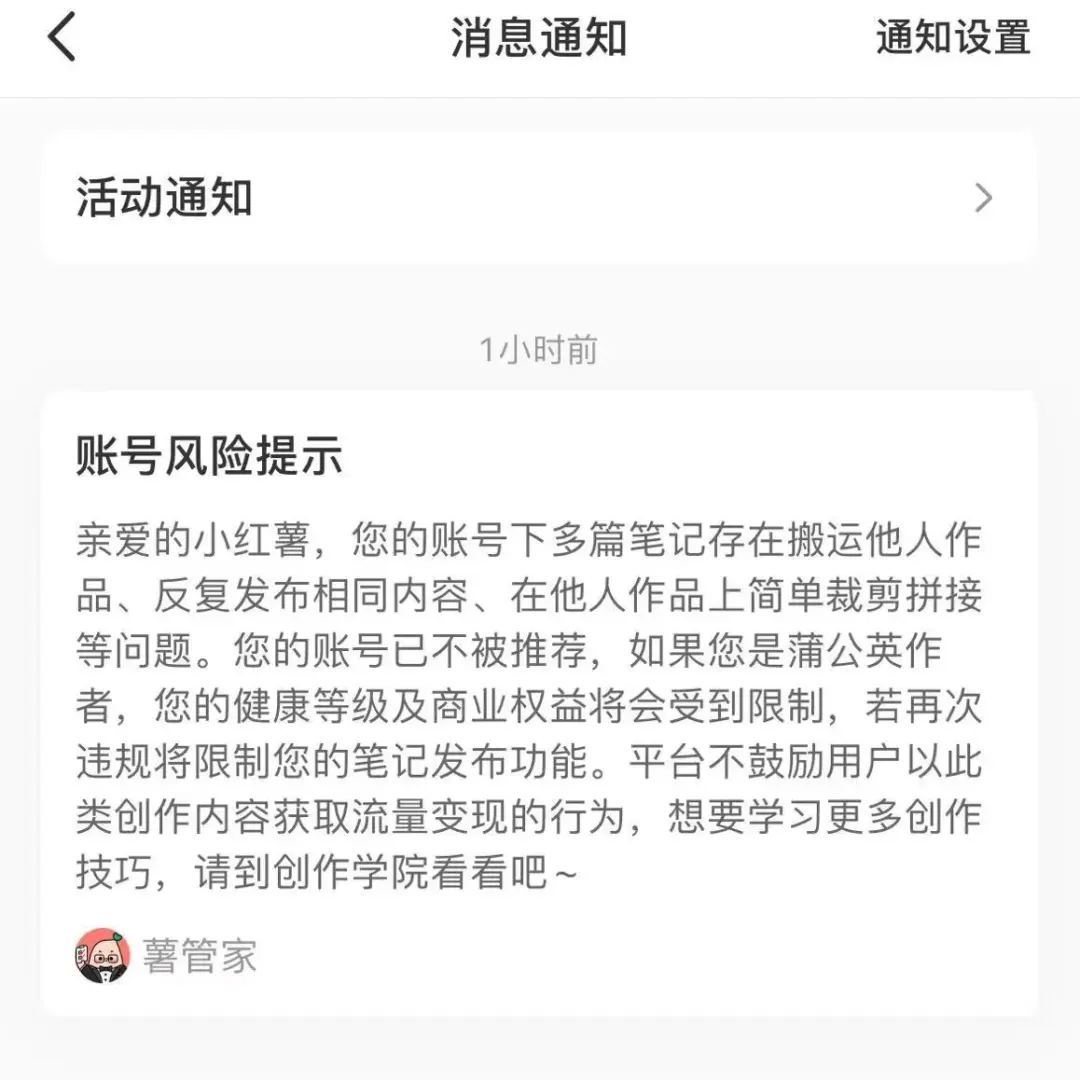The width and height of the screenshot is (1080, 1080).
Task: Open 通知设置 in the header
Action: pyautogui.click(x=952, y=40)
